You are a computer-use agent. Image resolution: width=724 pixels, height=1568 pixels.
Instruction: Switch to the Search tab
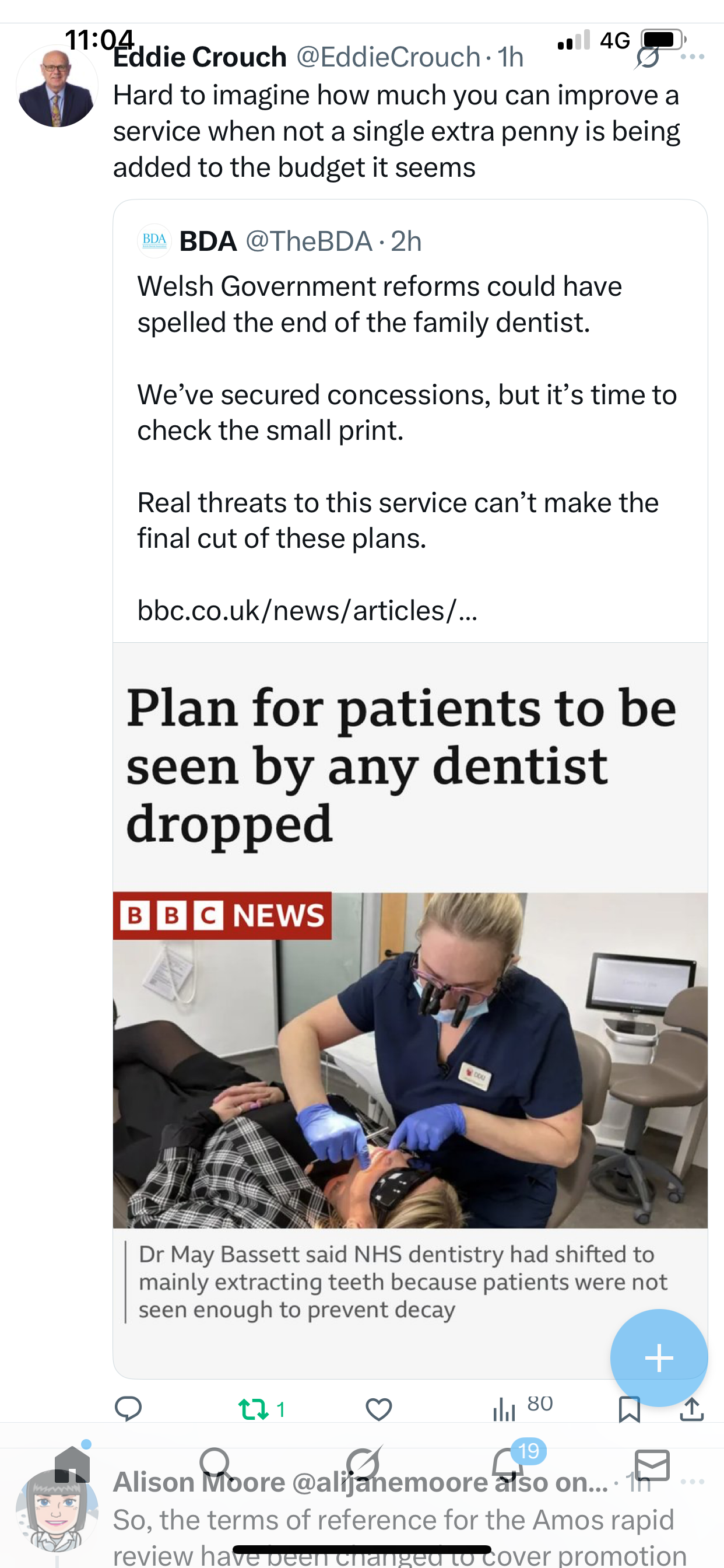pos(216,1465)
